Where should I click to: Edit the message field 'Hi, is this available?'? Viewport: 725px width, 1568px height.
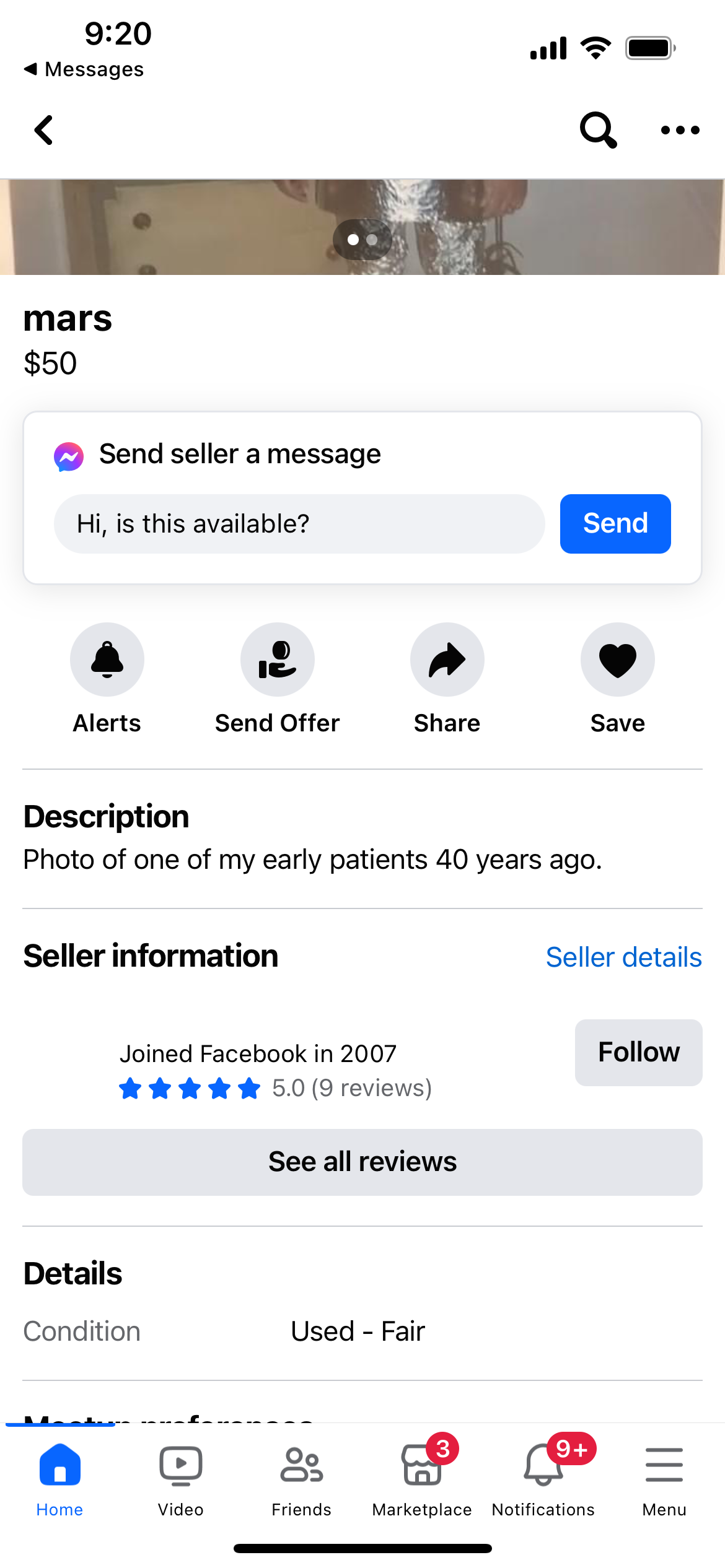299,524
